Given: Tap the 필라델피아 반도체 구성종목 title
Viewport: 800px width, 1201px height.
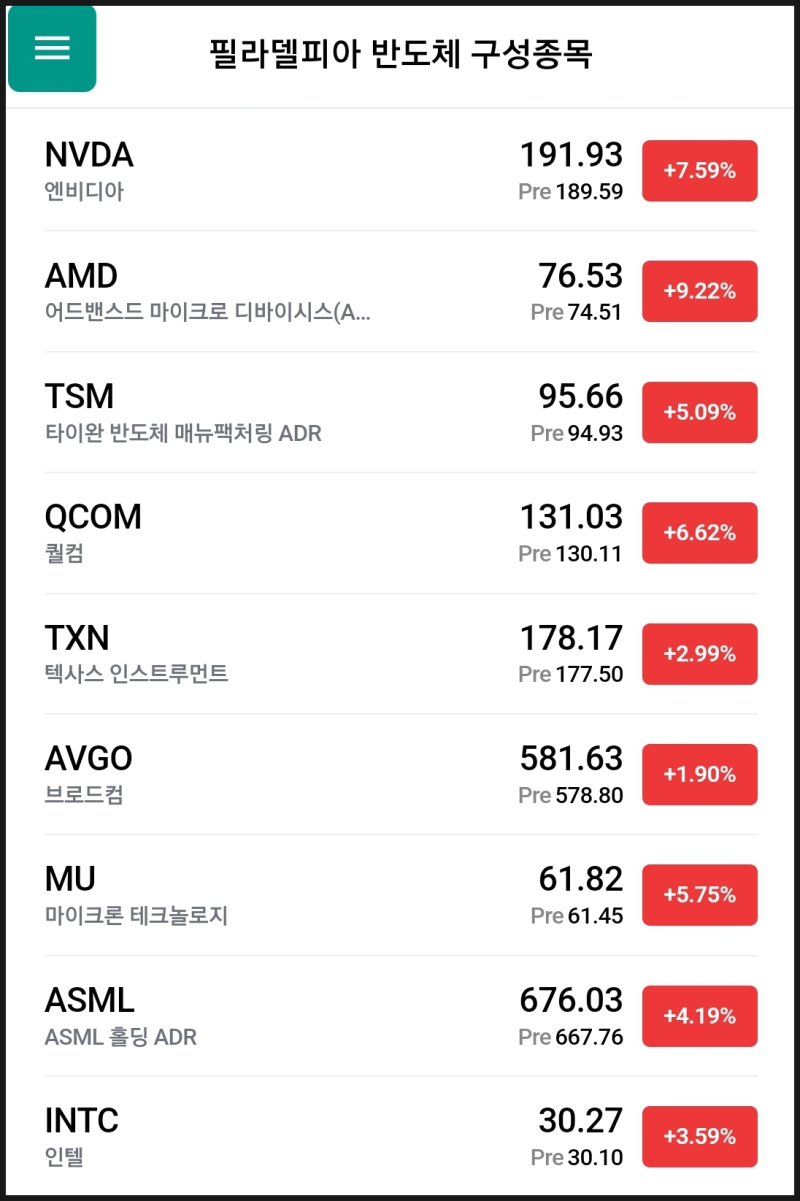Looking at the screenshot, I should click(x=400, y=57).
